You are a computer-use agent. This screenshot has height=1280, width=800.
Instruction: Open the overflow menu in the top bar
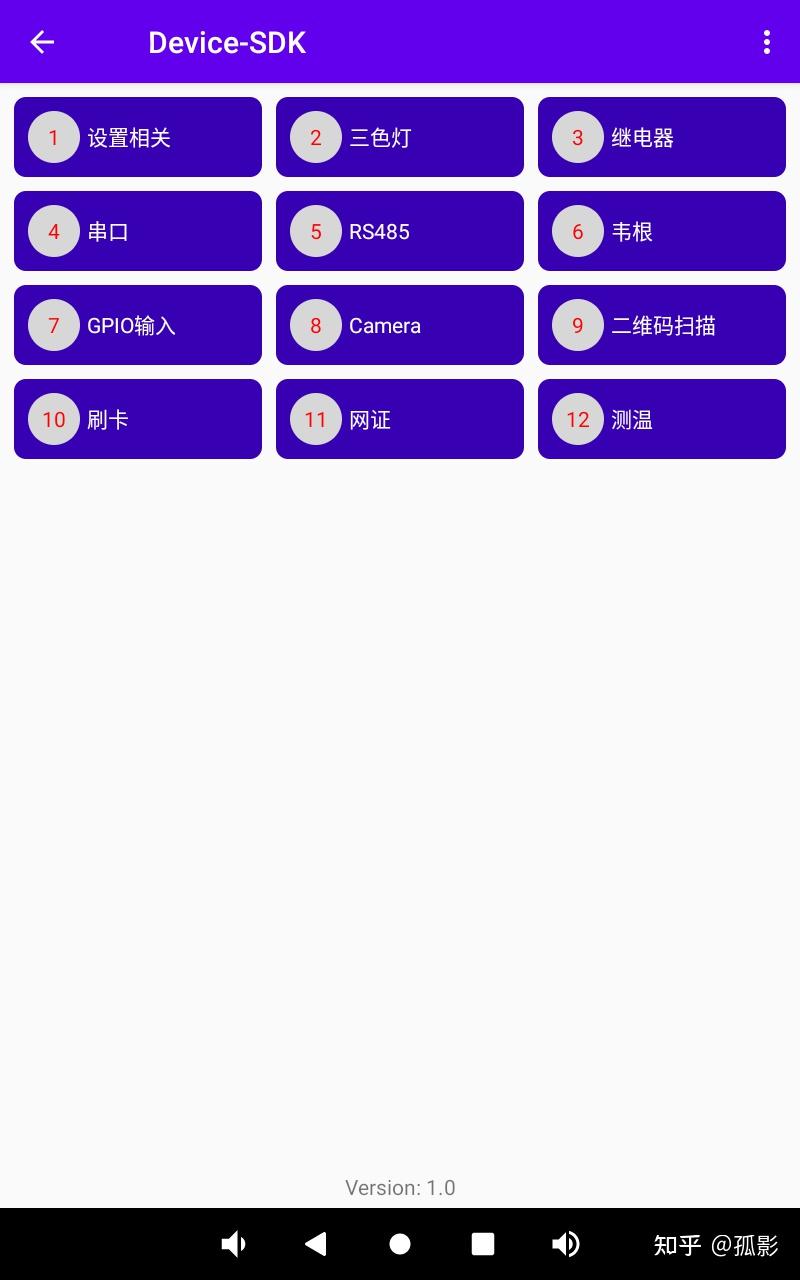point(767,42)
